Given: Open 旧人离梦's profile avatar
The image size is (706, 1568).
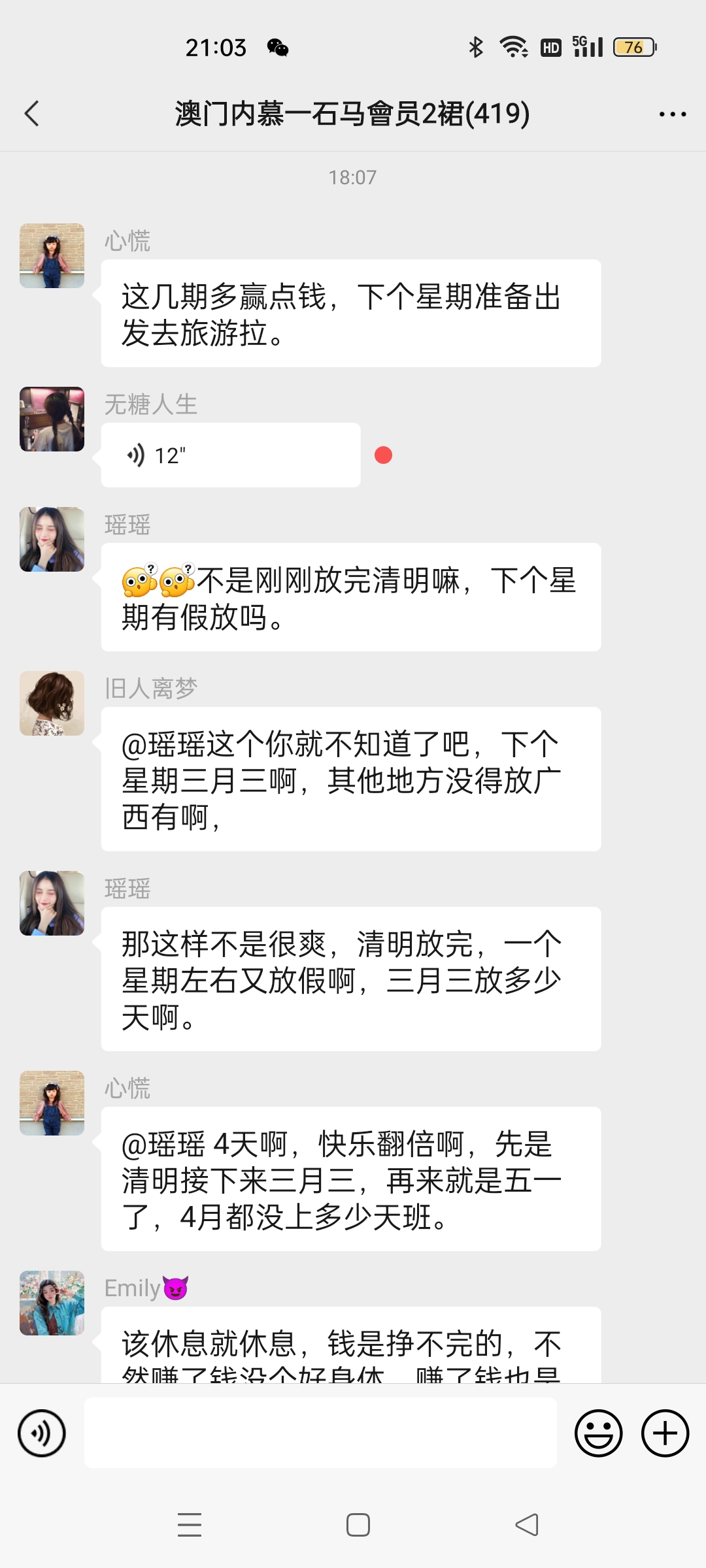Looking at the screenshot, I should coord(52,704).
